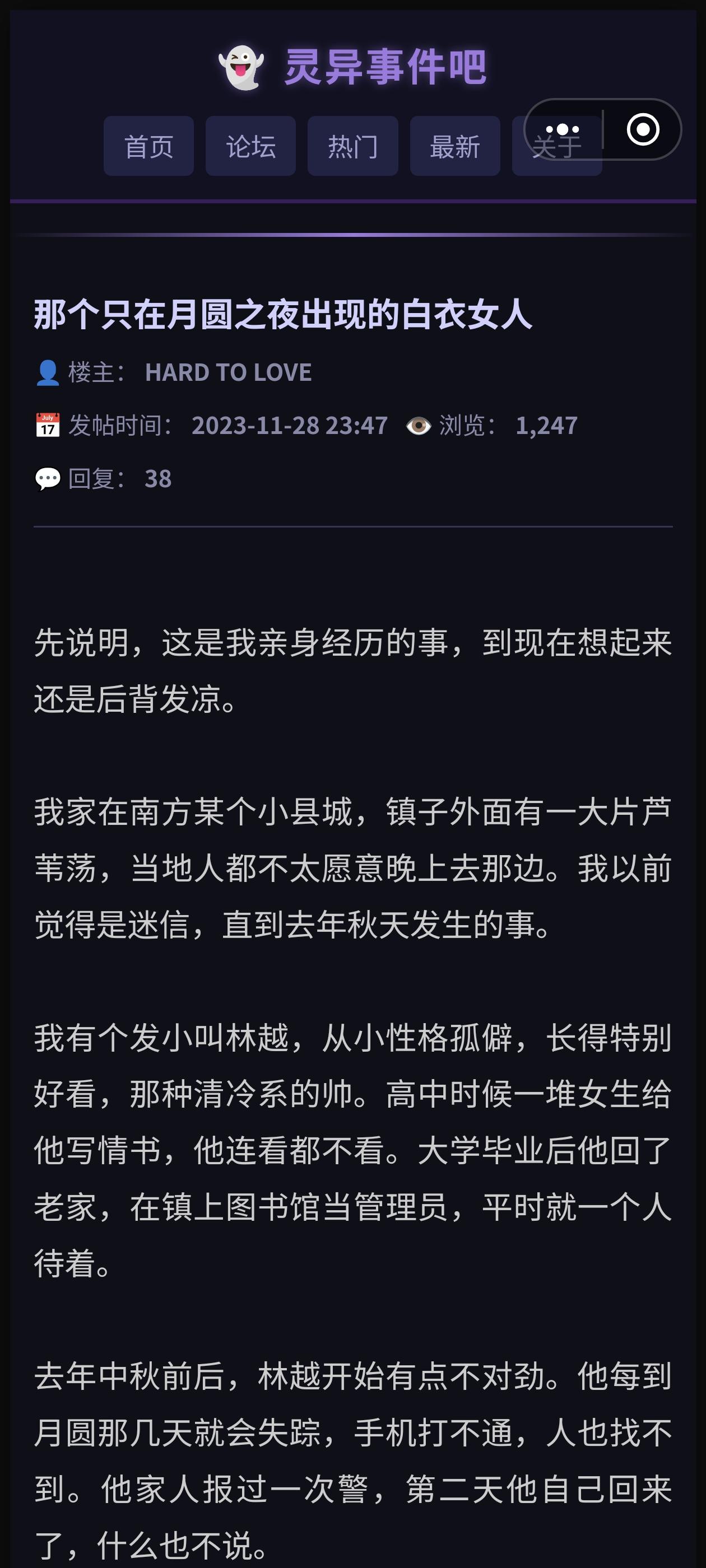Switch to 热门 posts
The height and width of the screenshot is (1568, 706).
point(352,146)
